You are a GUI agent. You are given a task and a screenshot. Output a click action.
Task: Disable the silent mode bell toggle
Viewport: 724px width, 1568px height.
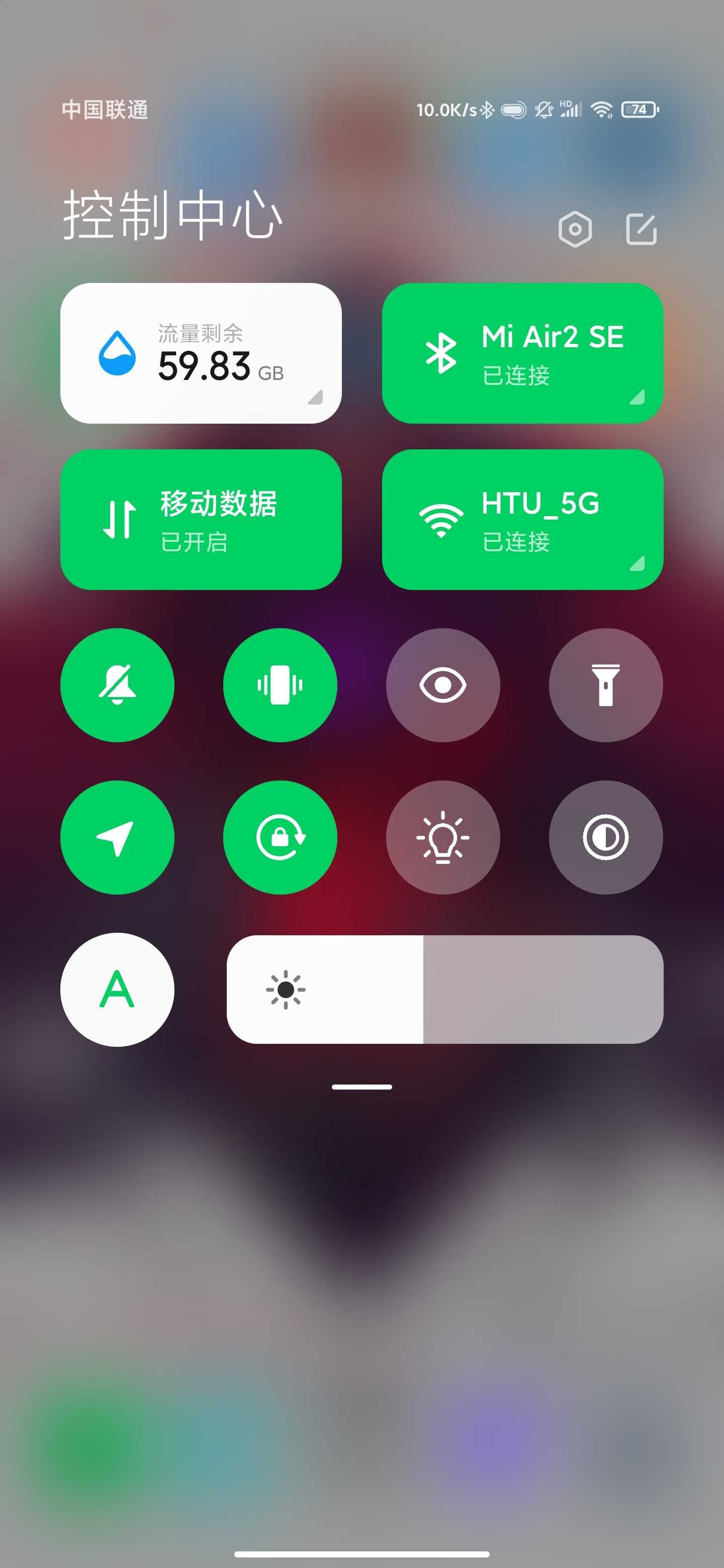tap(118, 685)
